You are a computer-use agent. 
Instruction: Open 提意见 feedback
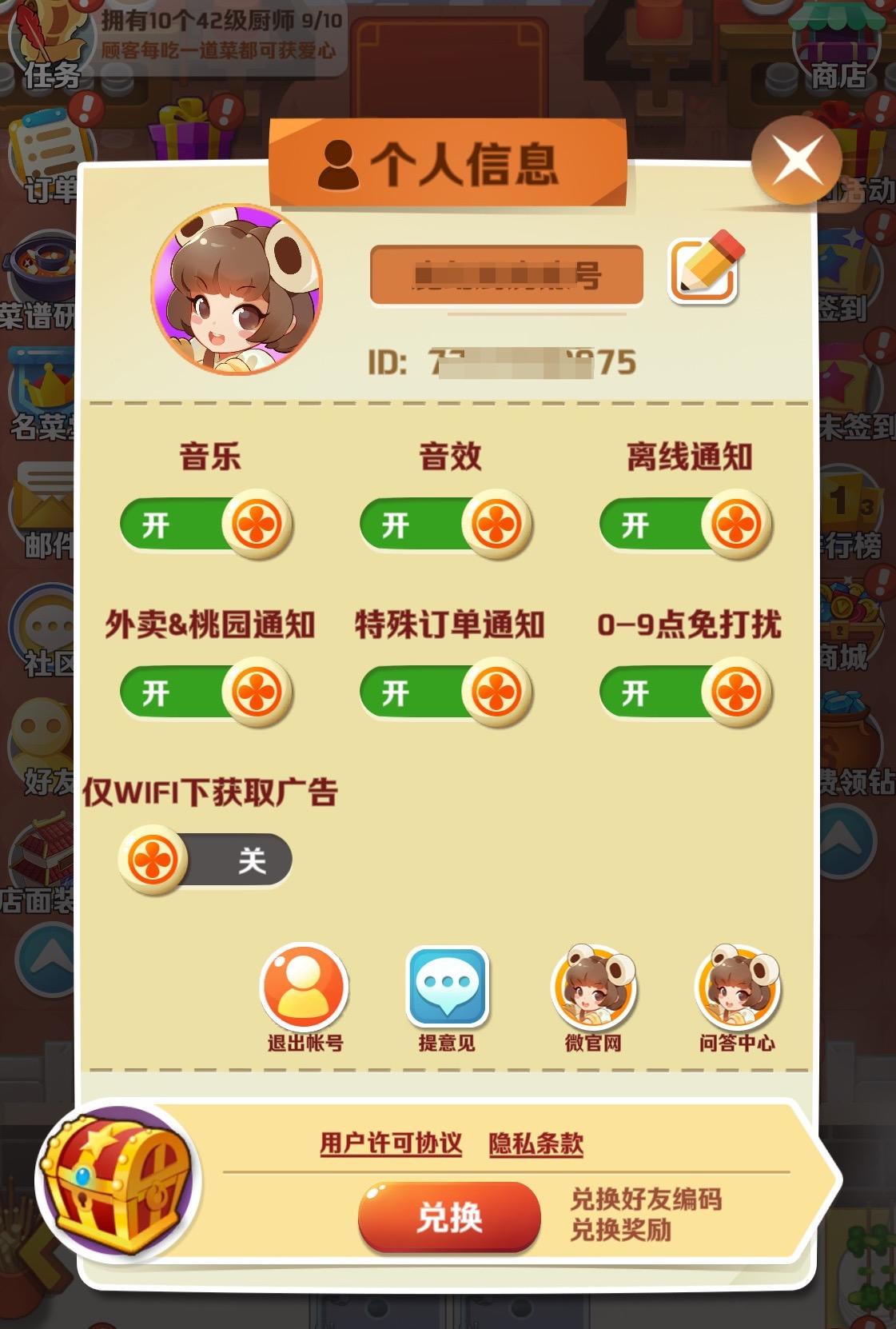(x=447, y=997)
